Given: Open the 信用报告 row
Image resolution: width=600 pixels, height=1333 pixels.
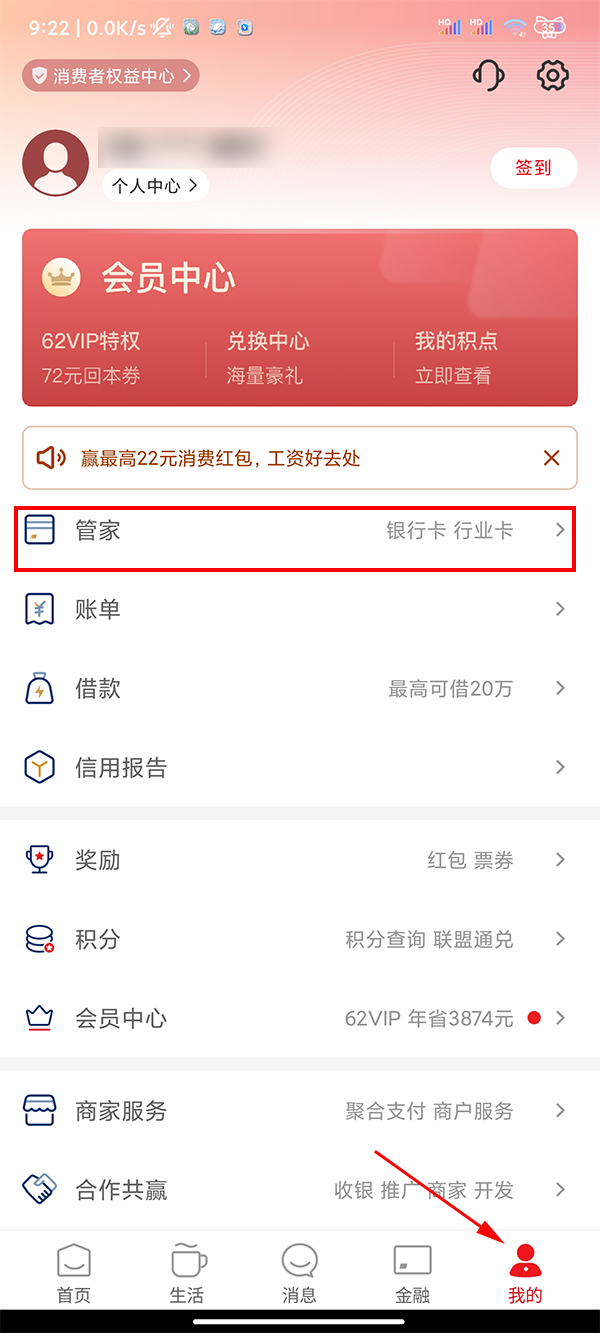Looking at the screenshot, I should [x=295, y=767].
